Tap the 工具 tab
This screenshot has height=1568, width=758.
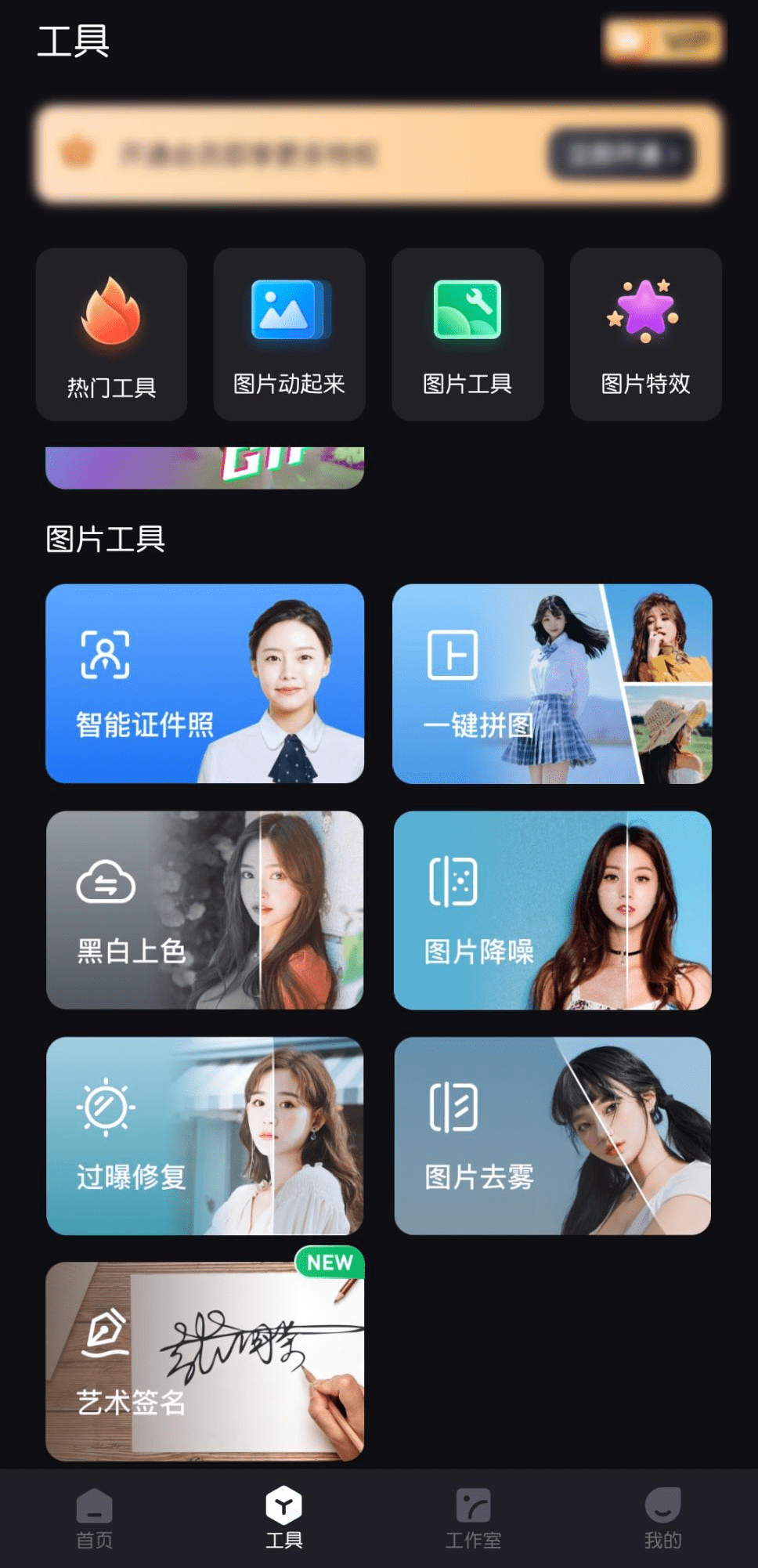click(x=283, y=1518)
